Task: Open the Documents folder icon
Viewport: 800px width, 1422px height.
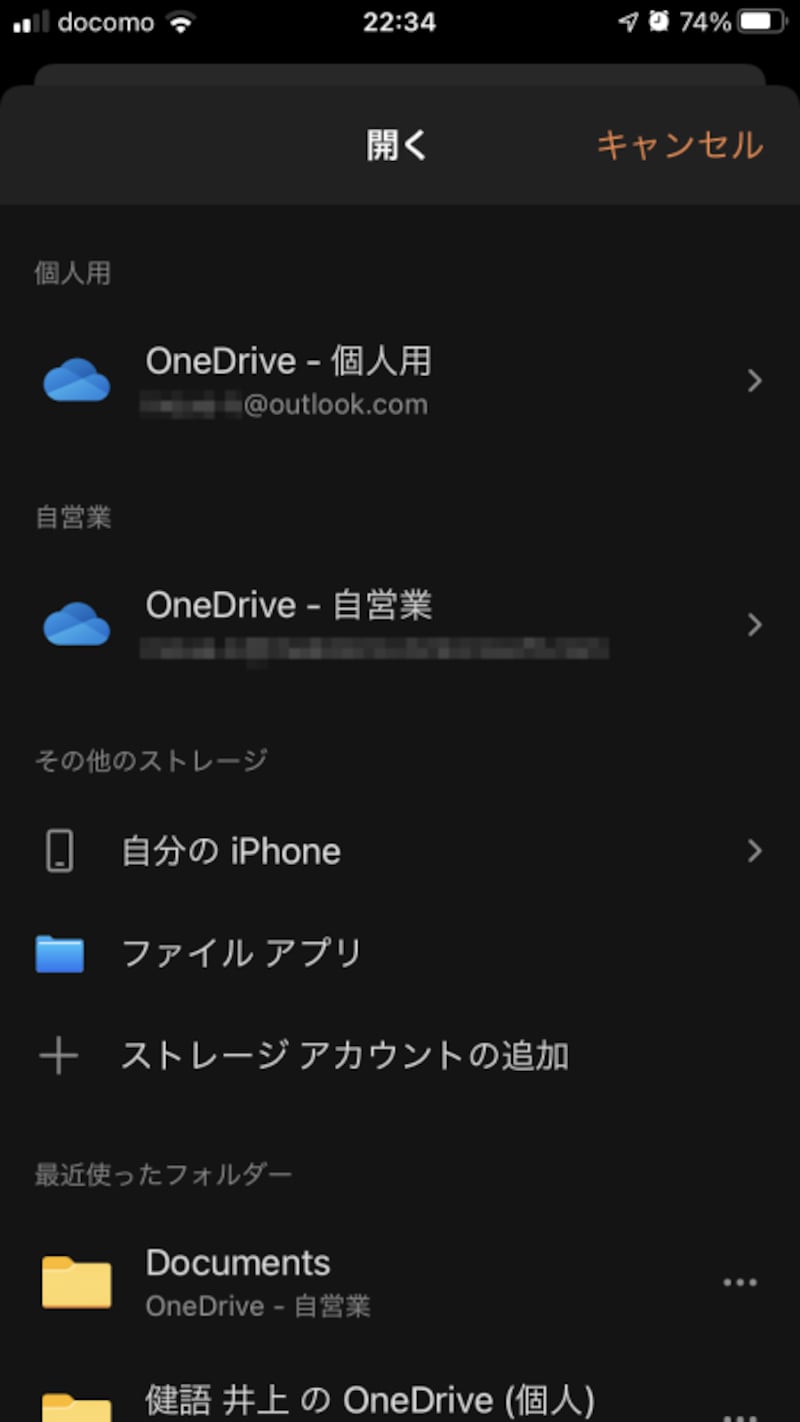Action: [75, 1280]
